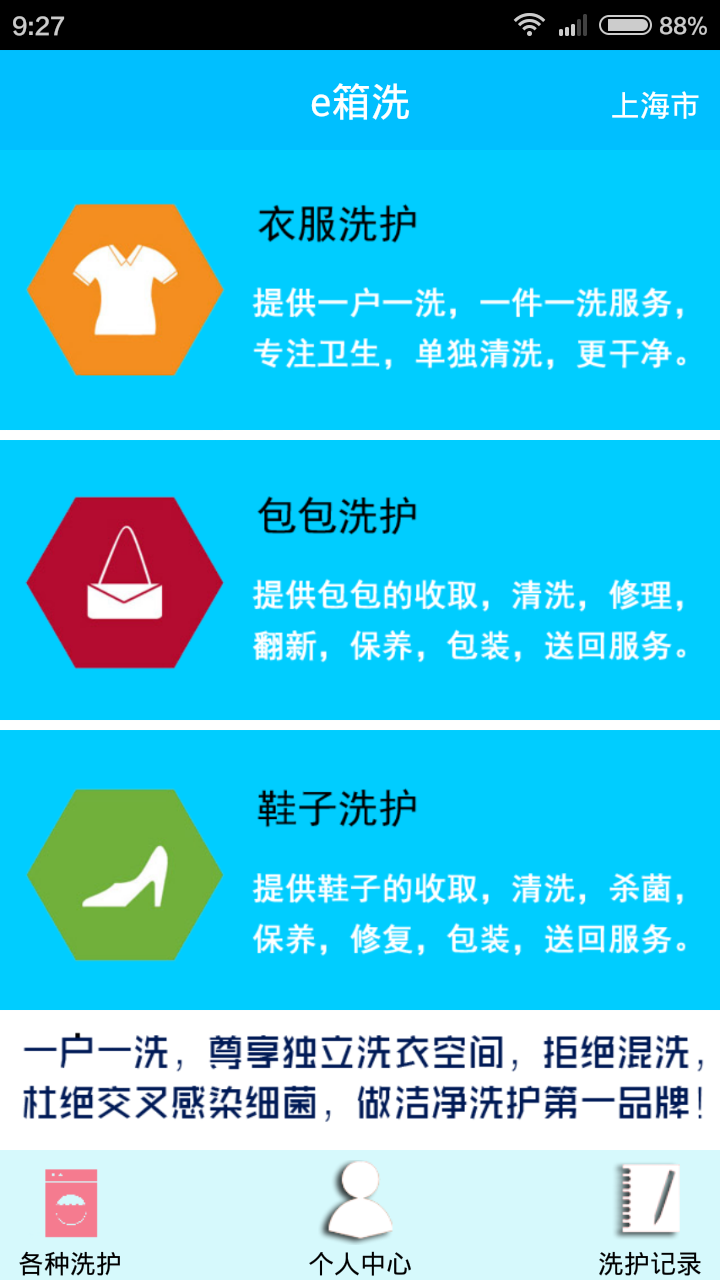
Task: Open the 鞋子洗护 shoe care card
Action: tap(360, 872)
